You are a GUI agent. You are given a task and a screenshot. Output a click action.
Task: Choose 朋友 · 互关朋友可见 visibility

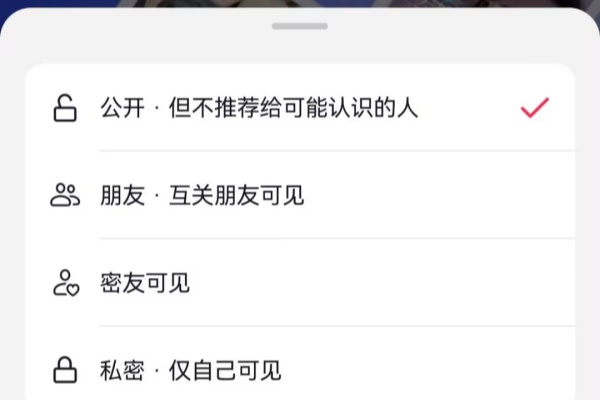point(202,195)
